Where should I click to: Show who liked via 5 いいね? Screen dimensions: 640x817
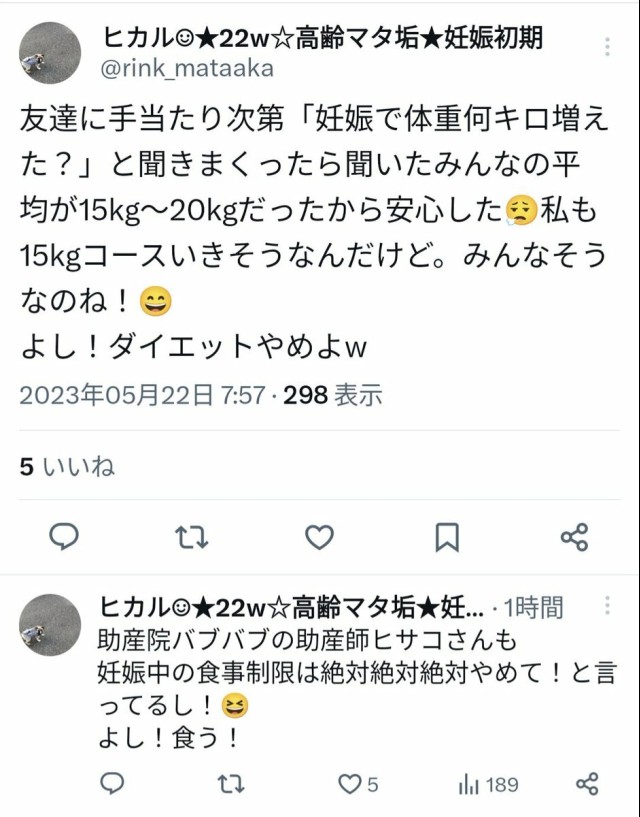(67, 467)
